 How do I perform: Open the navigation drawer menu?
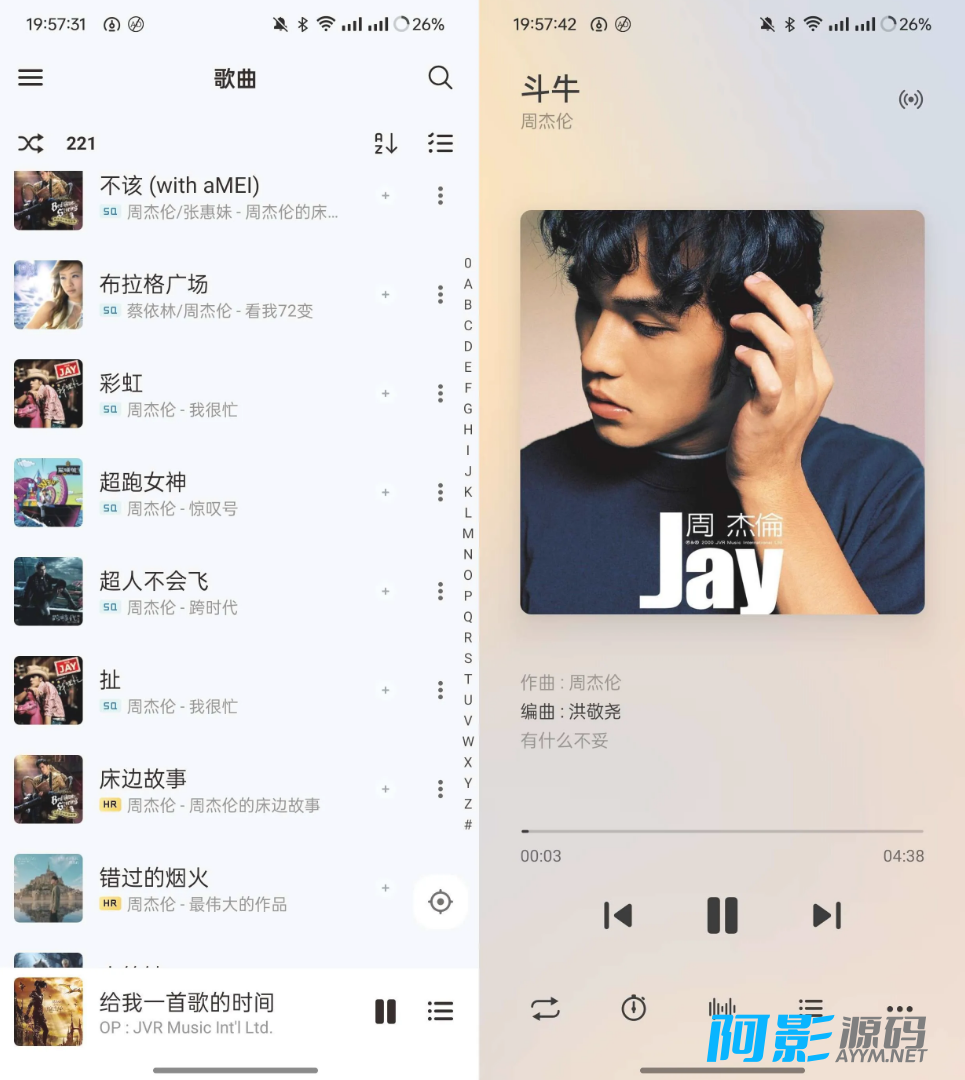click(31, 78)
